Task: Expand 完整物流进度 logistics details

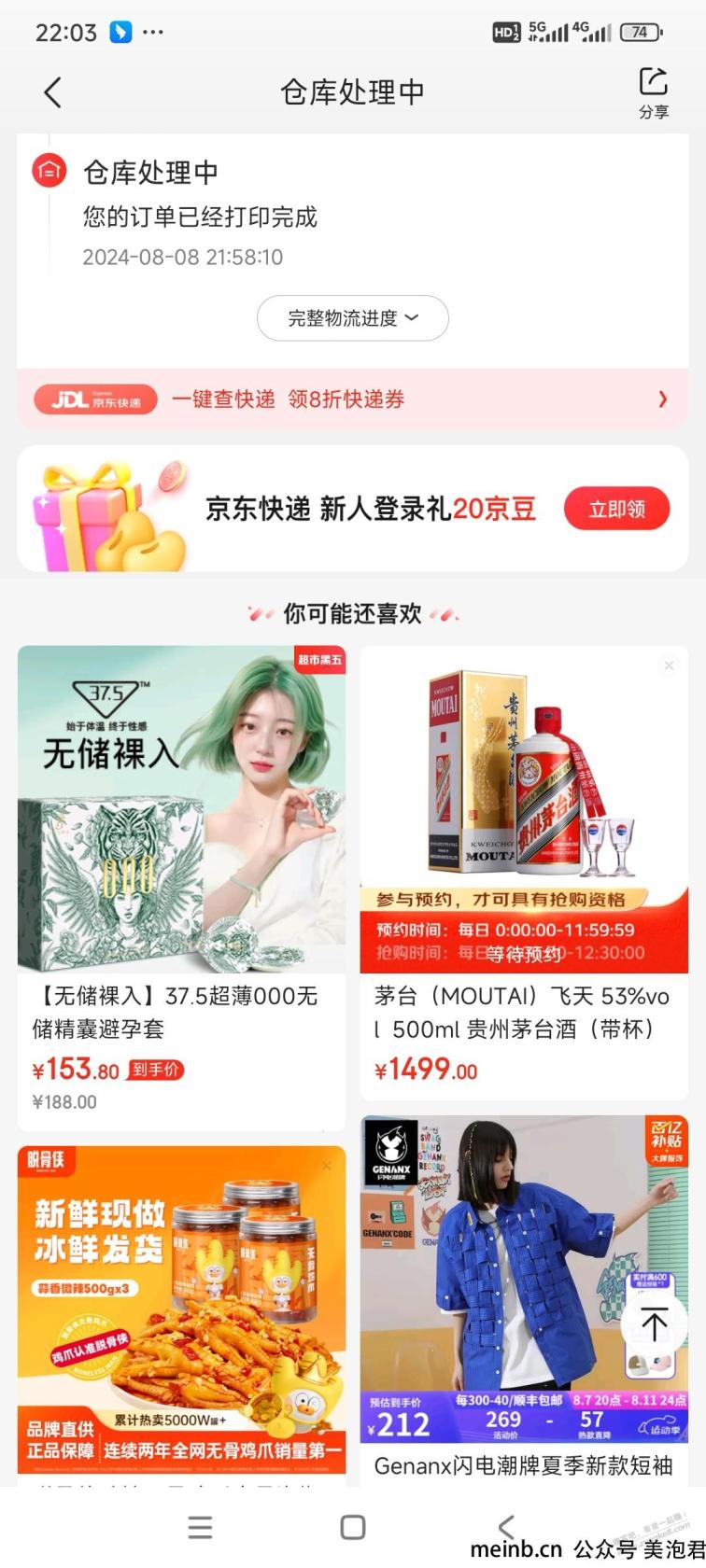Action: pos(353,318)
